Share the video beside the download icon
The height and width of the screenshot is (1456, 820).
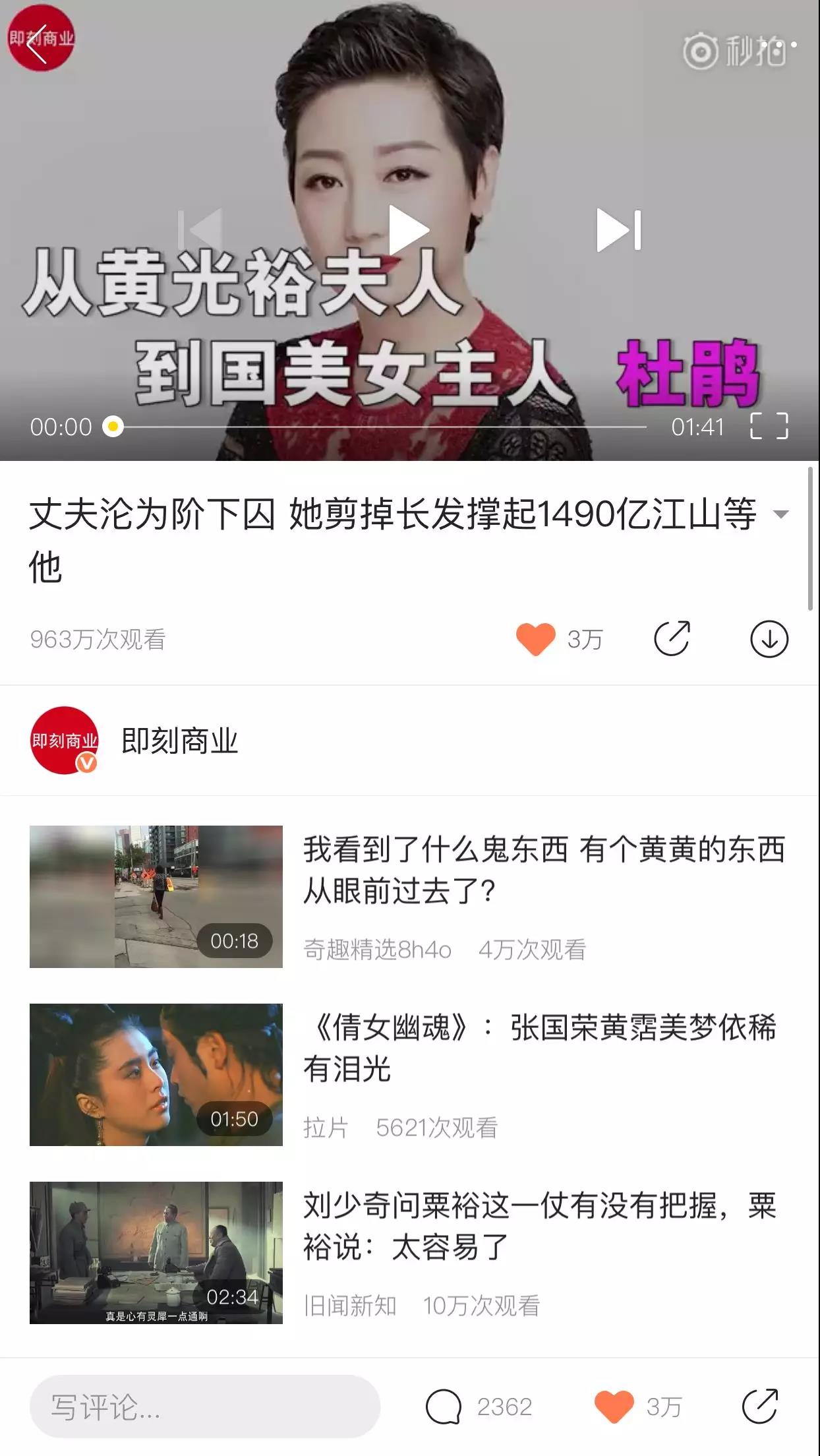(x=672, y=638)
